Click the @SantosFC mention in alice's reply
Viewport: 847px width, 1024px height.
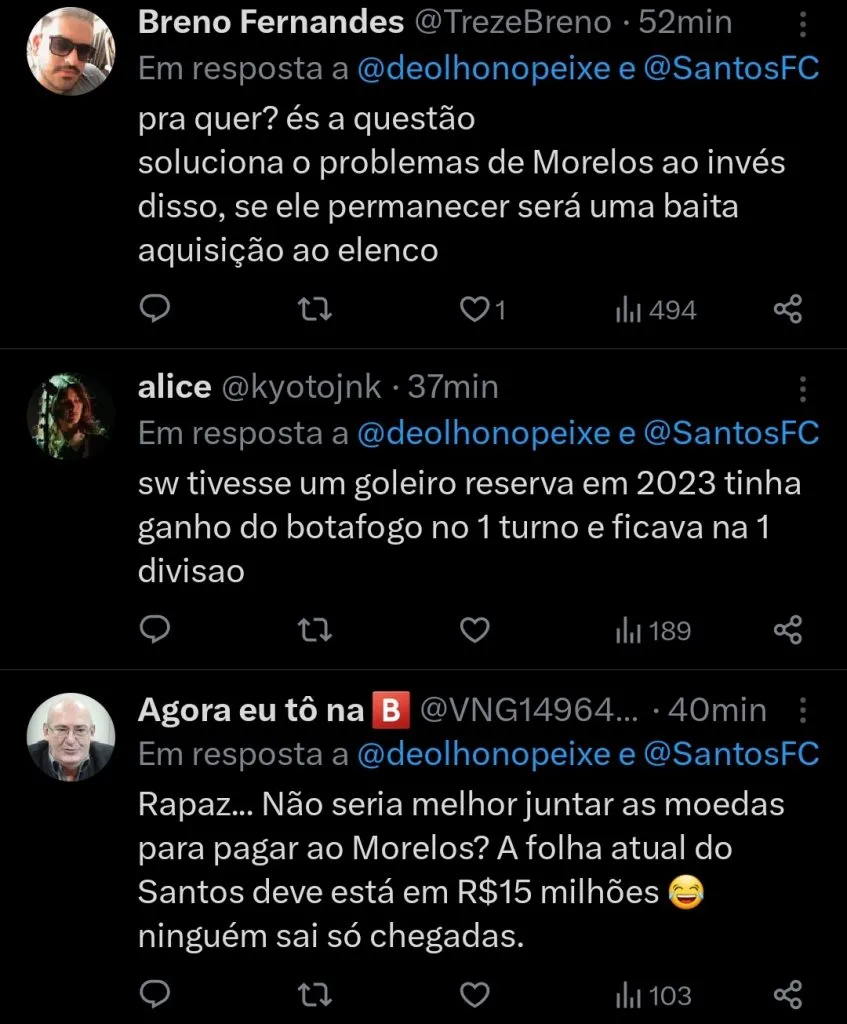pos(741,432)
